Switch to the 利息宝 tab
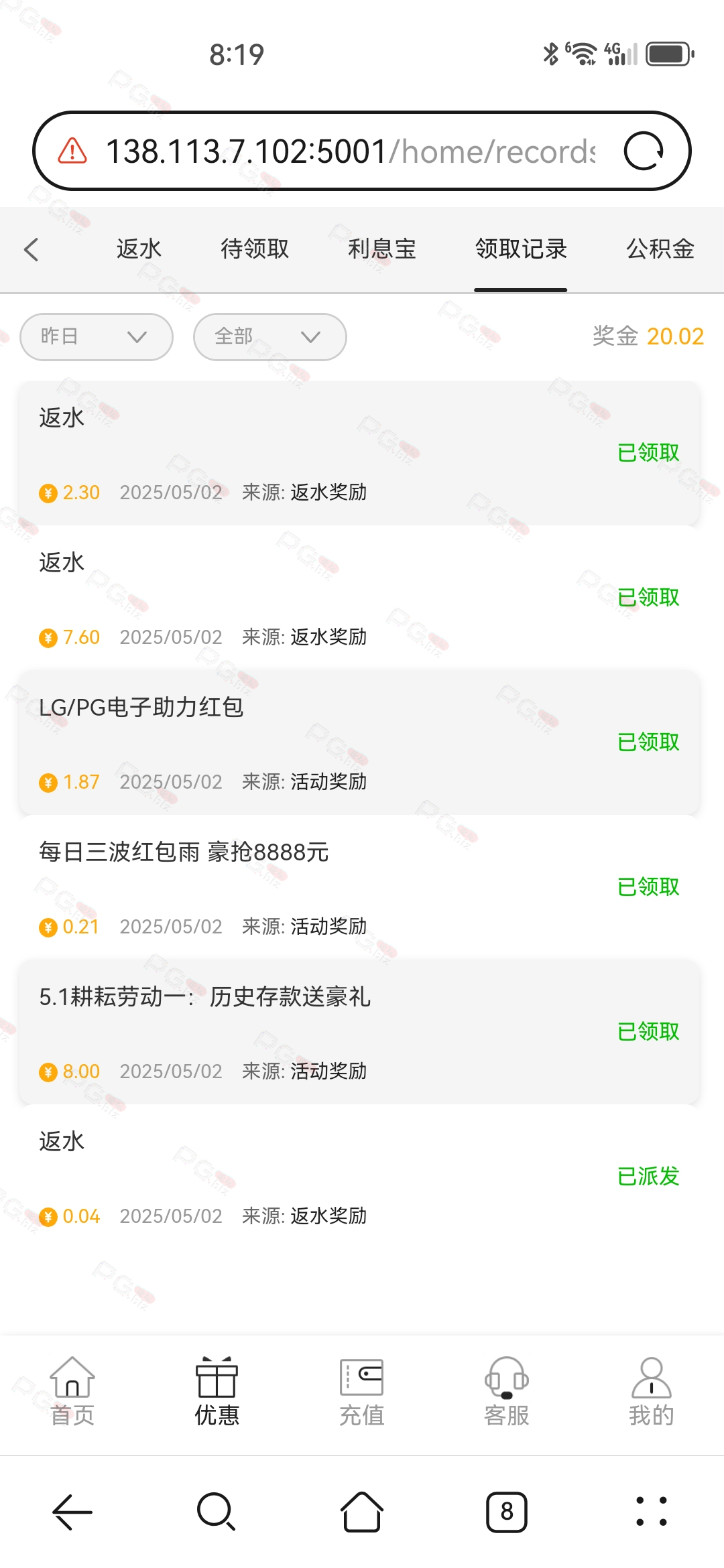The image size is (724, 1568). [382, 249]
